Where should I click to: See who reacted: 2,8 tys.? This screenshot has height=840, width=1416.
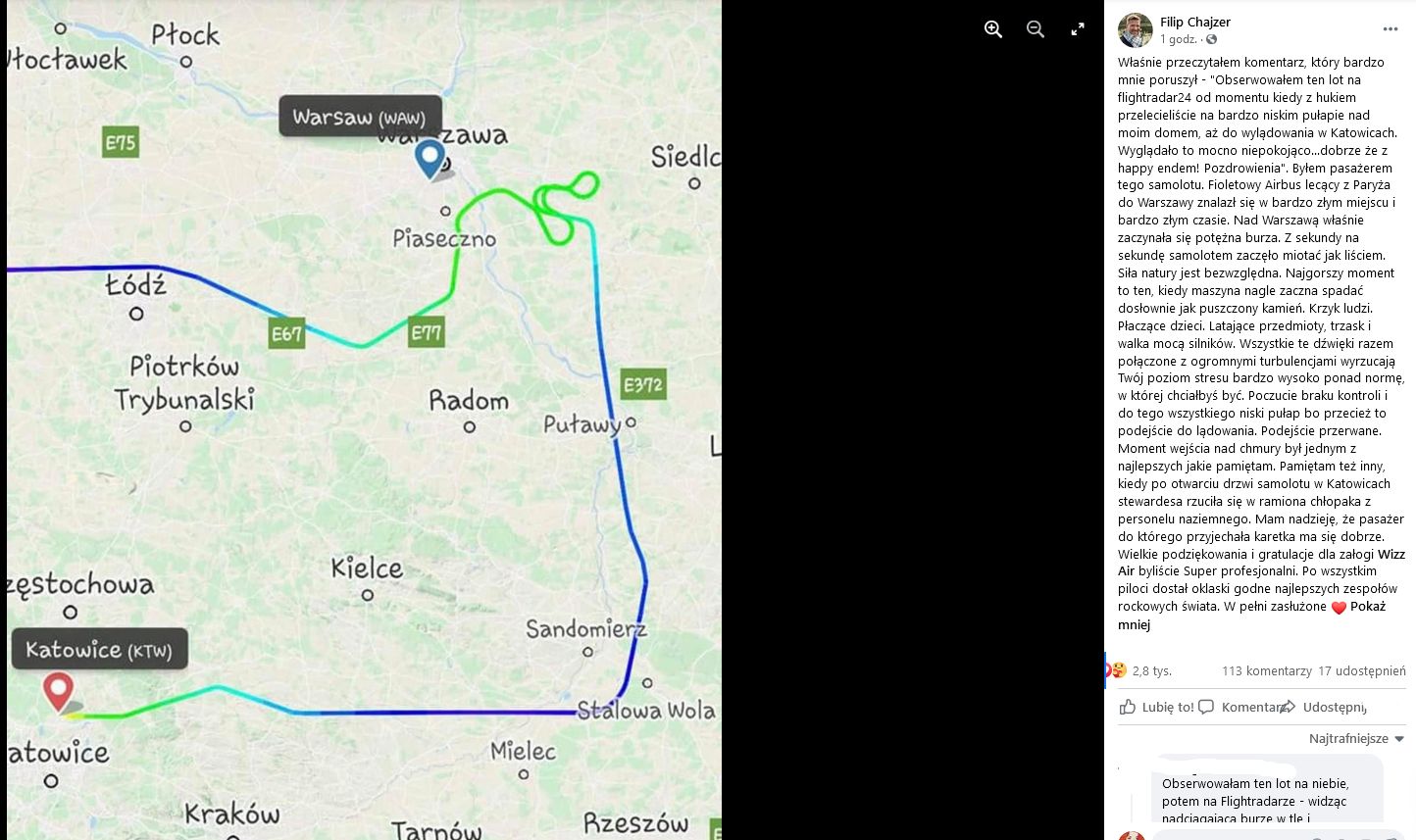1151,671
